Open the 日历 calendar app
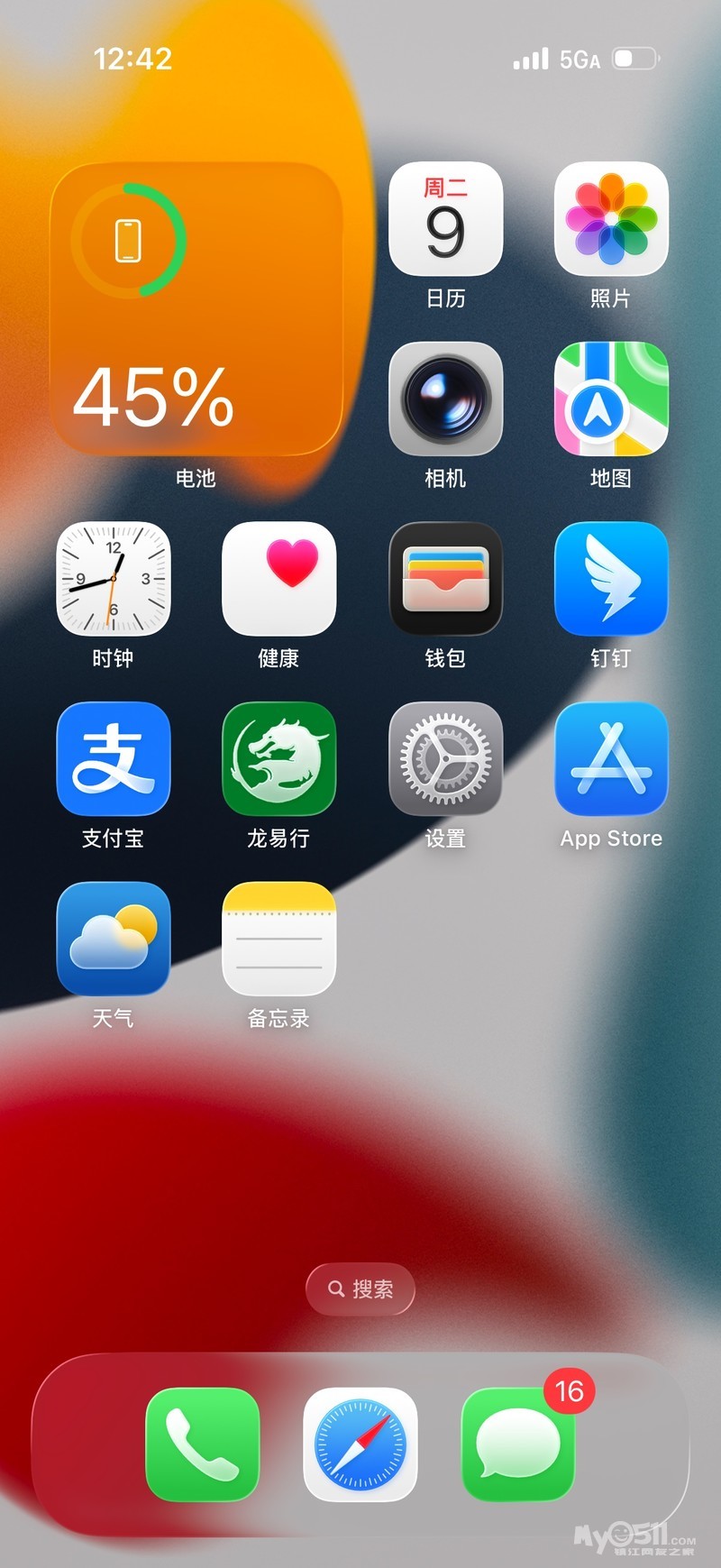Viewport: 721px width, 1568px height. click(445, 219)
